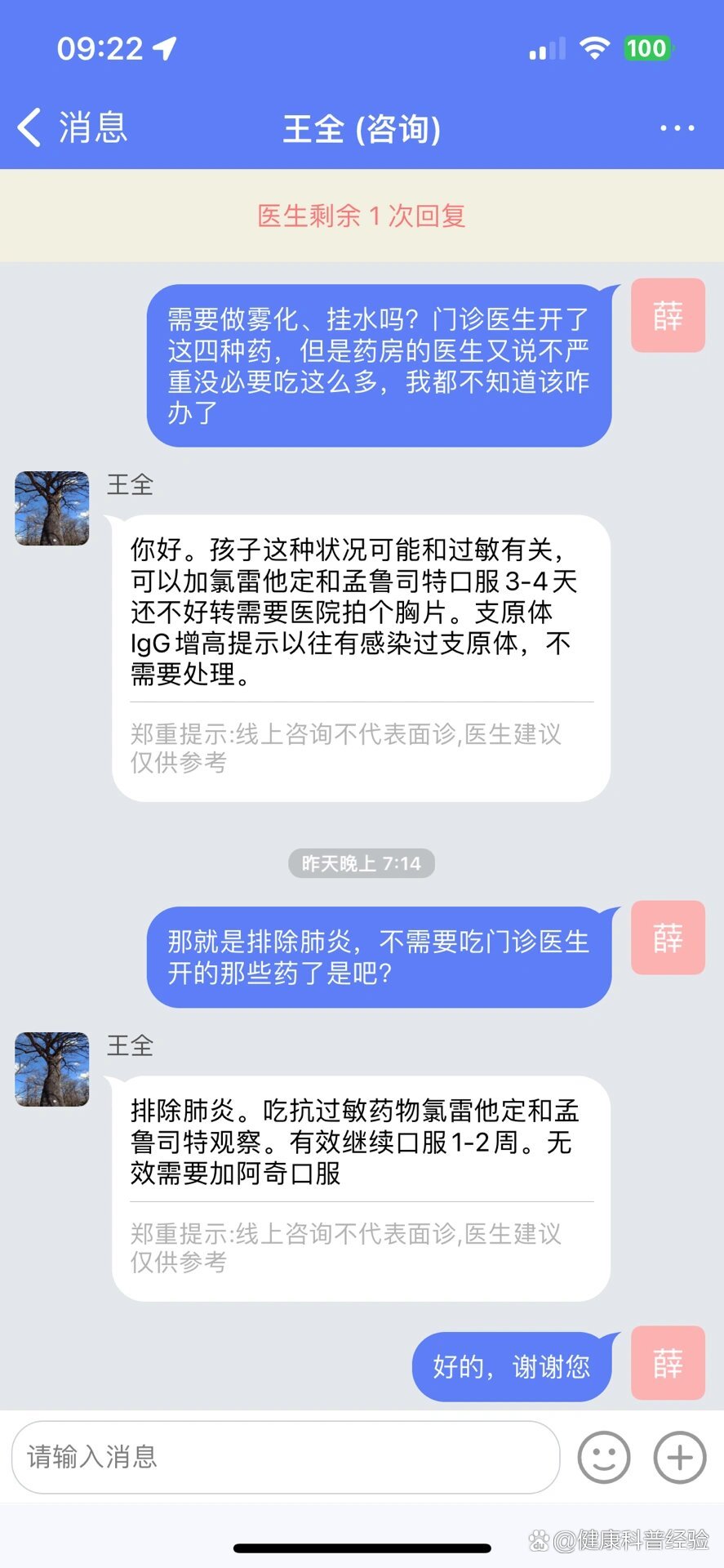Open the emoji picker icon
724x1568 pixels.
[x=603, y=1457]
